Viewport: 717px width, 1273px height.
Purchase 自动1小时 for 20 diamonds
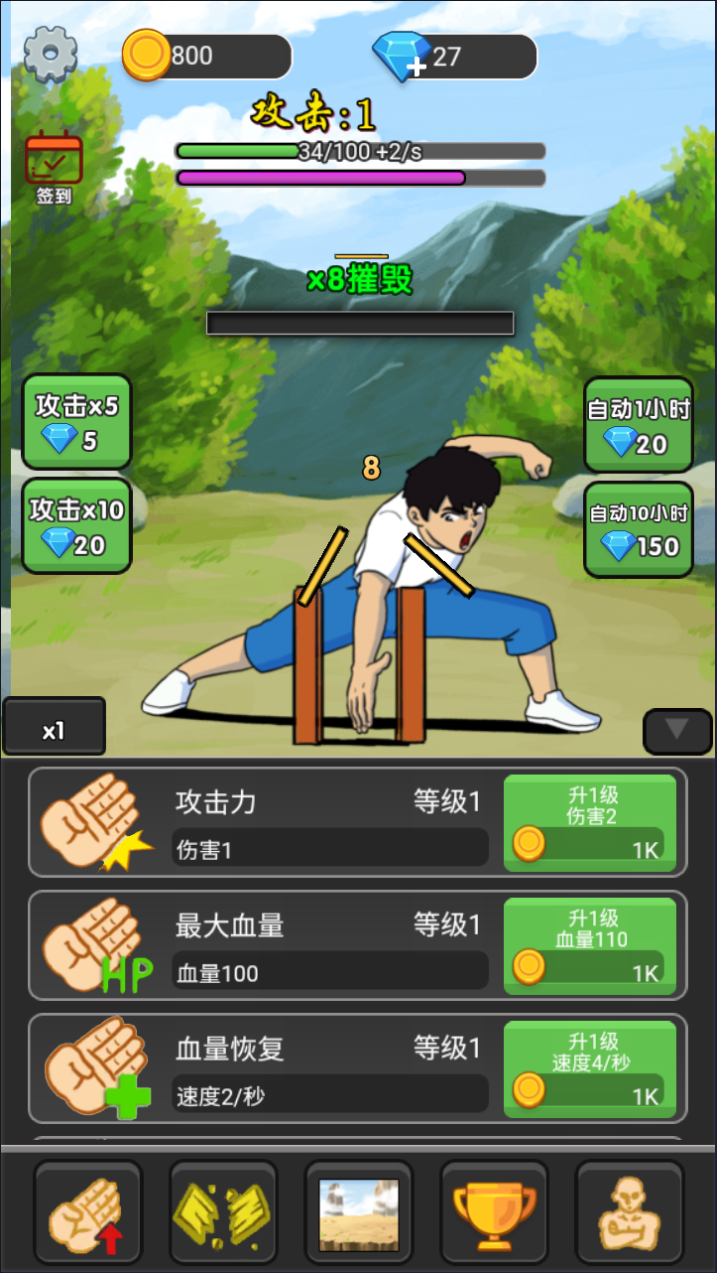(638, 424)
